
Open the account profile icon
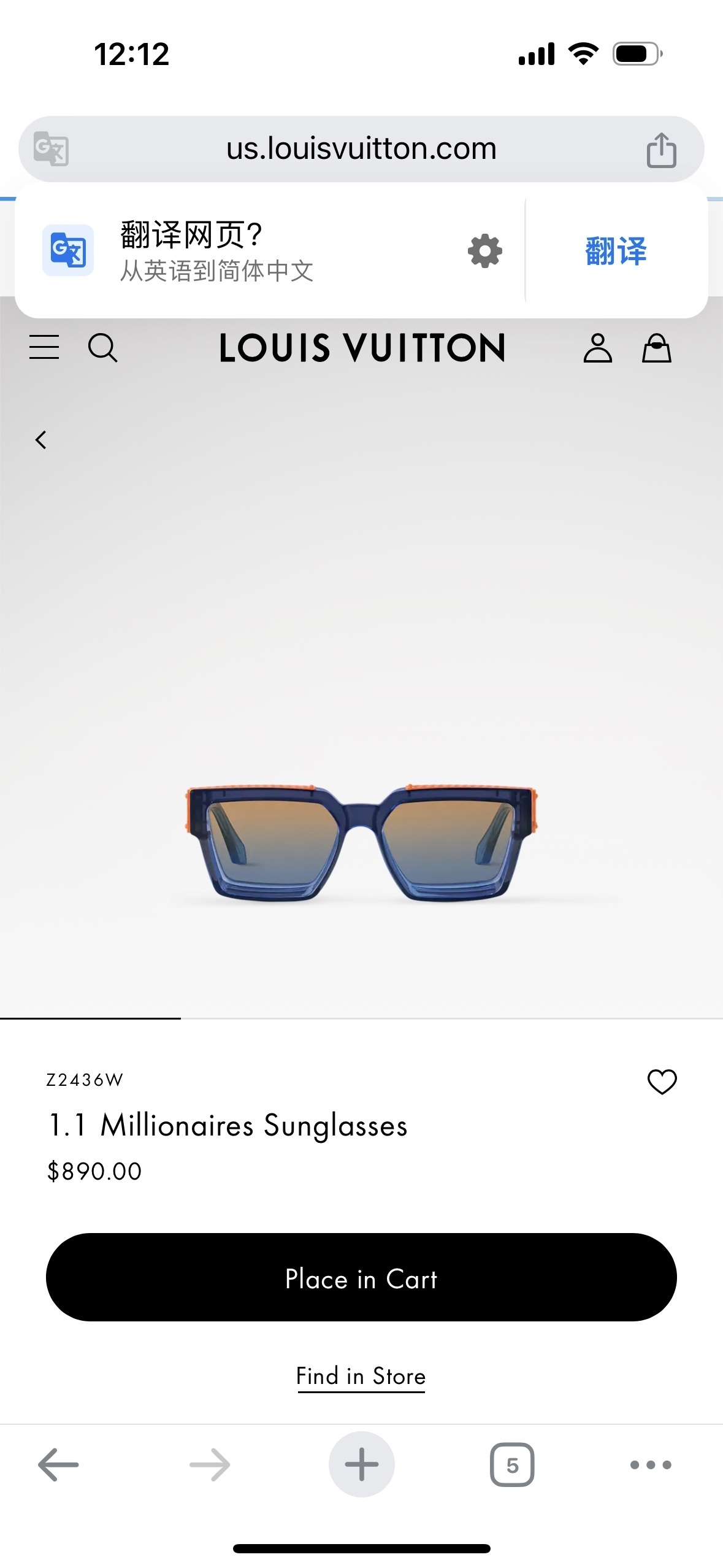coord(597,348)
